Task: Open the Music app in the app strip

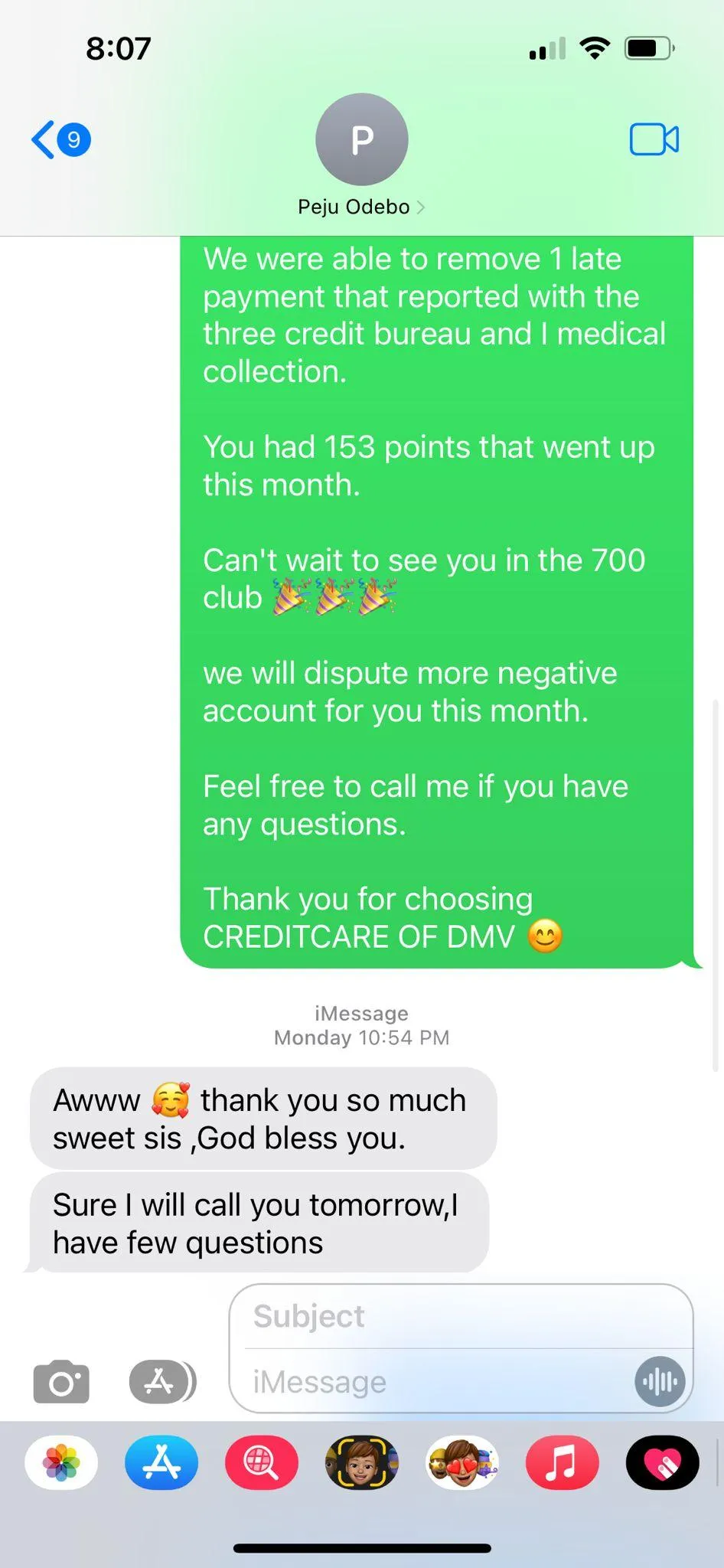Action: pyautogui.click(x=562, y=1463)
